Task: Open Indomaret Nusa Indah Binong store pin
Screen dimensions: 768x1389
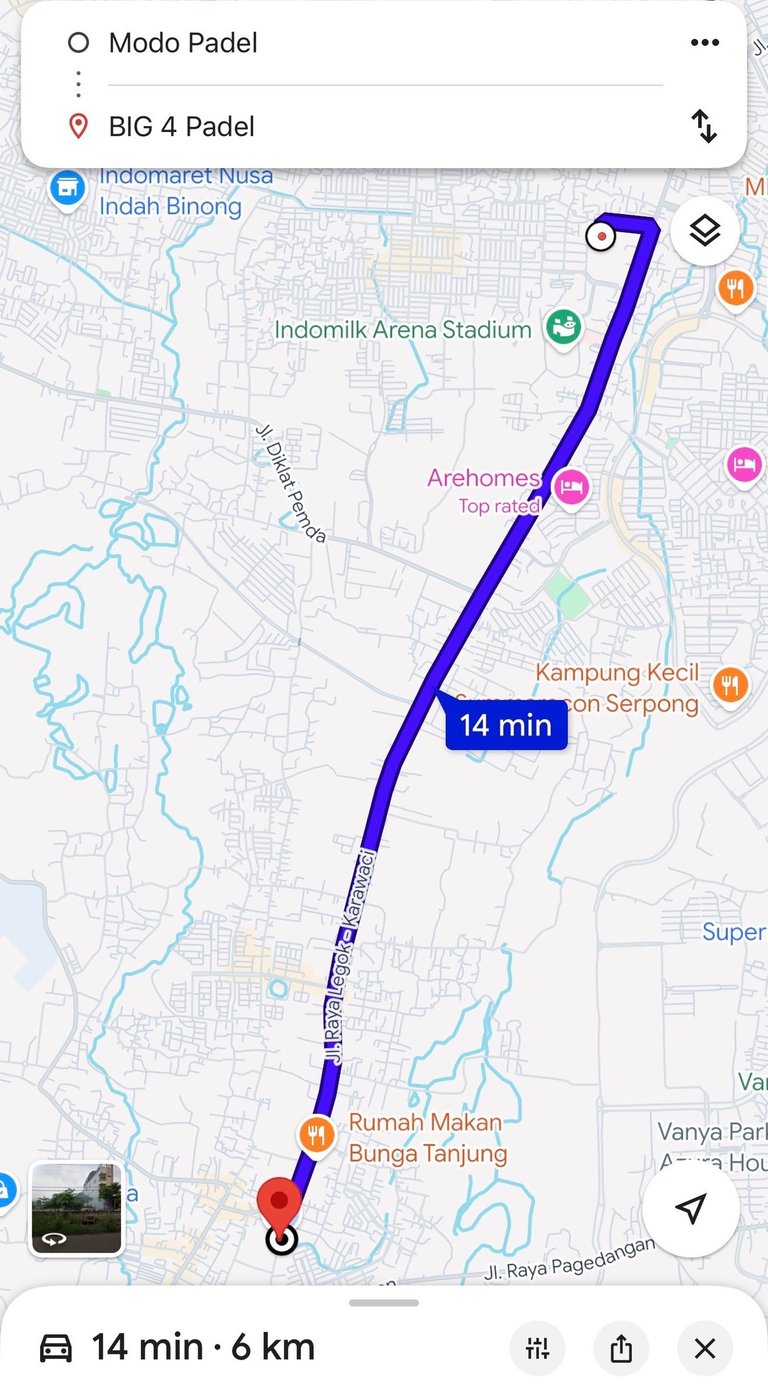Action: pos(68,188)
